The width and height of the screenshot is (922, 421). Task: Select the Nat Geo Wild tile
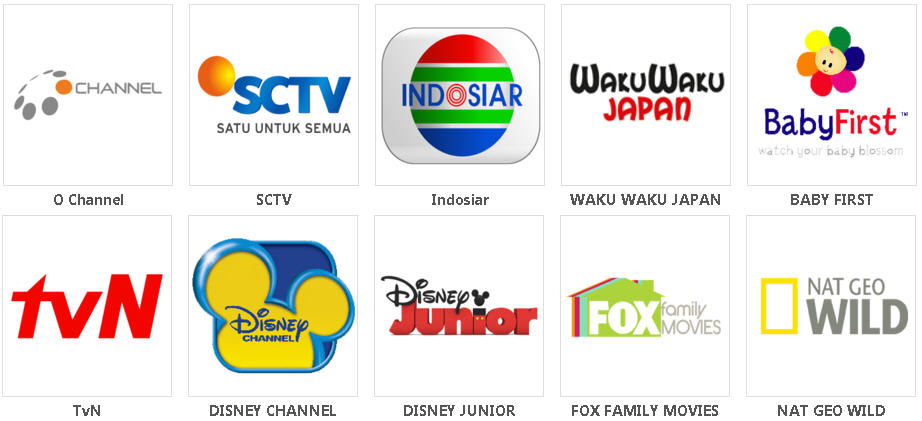[x=832, y=306]
